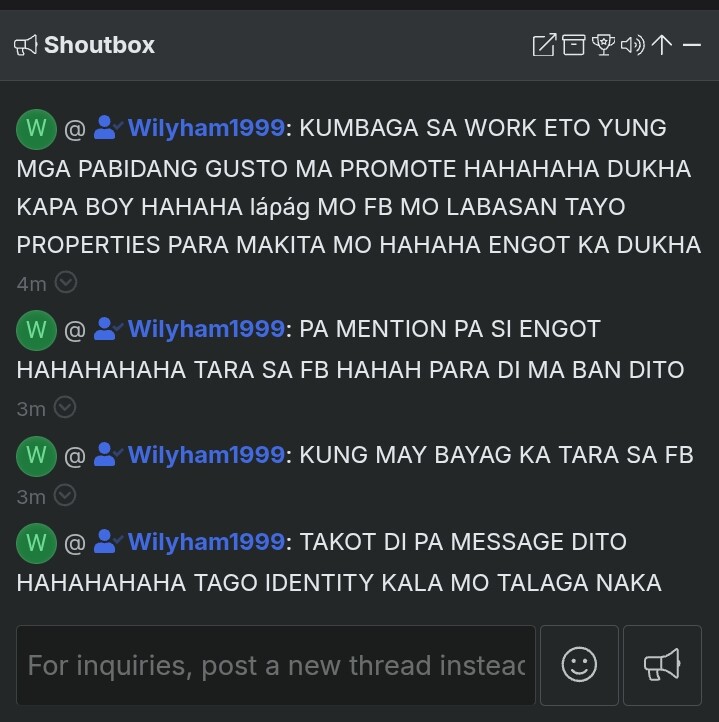Minimize the Shoutbox with the dash icon
The height and width of the screenshot is (722, 719).
coord(692,45)
